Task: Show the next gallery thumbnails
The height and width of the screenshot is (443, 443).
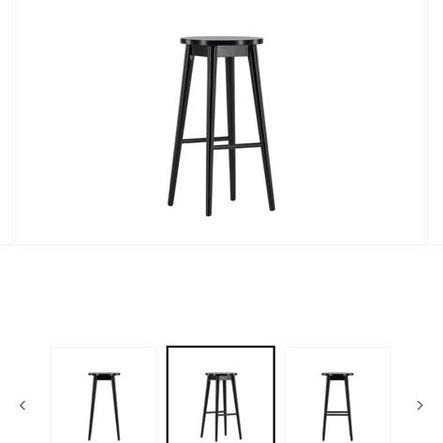Action: 420,405
